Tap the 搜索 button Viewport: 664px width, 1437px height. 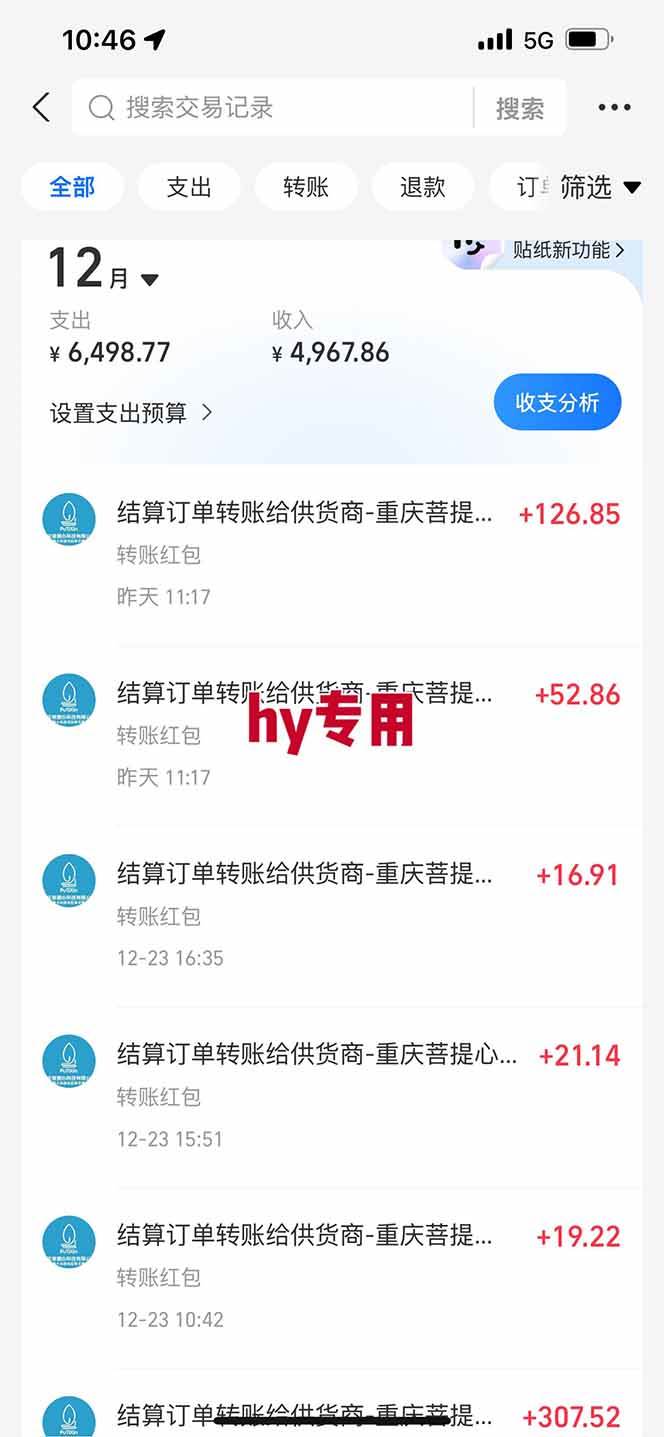pos(520,108)
